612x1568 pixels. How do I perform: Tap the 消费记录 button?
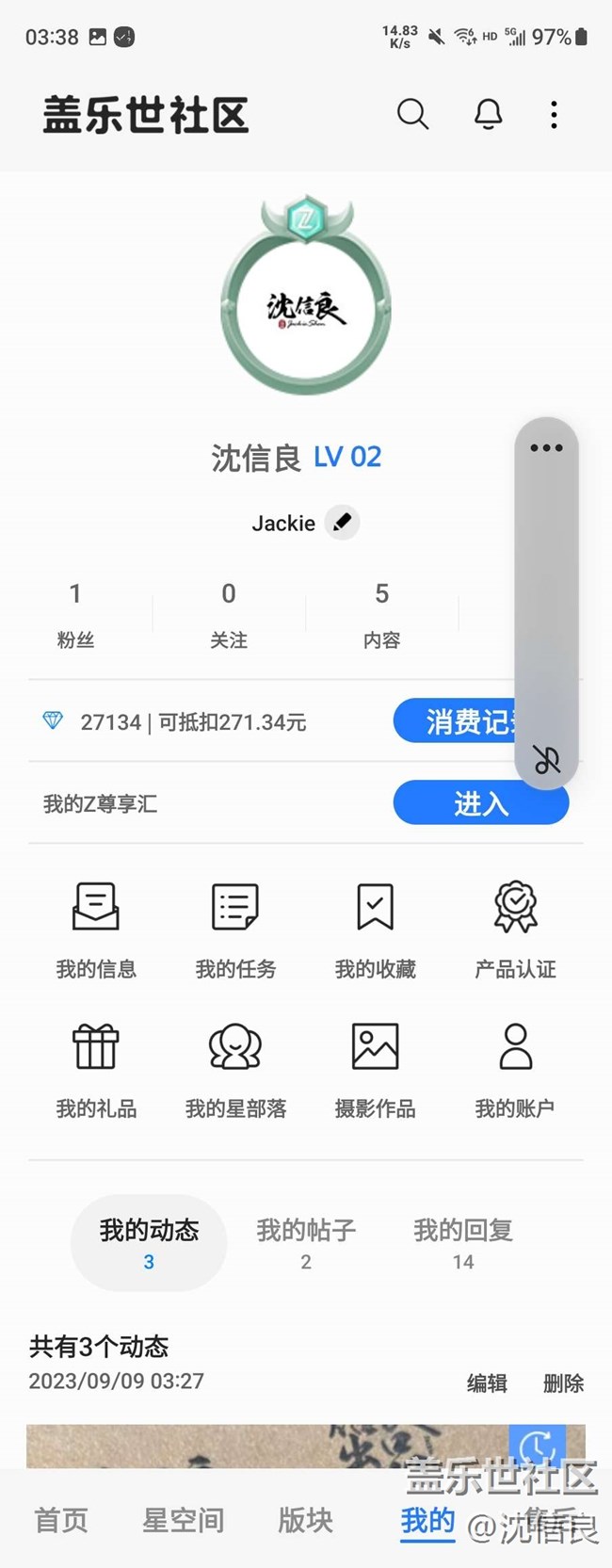click(x=456, y=721)
